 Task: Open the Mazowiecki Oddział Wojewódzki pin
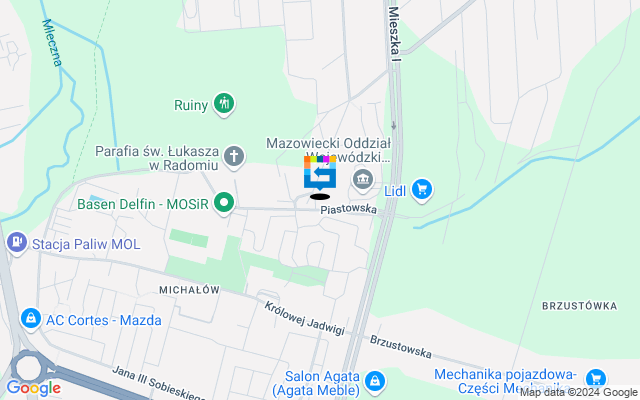[362, 182]
